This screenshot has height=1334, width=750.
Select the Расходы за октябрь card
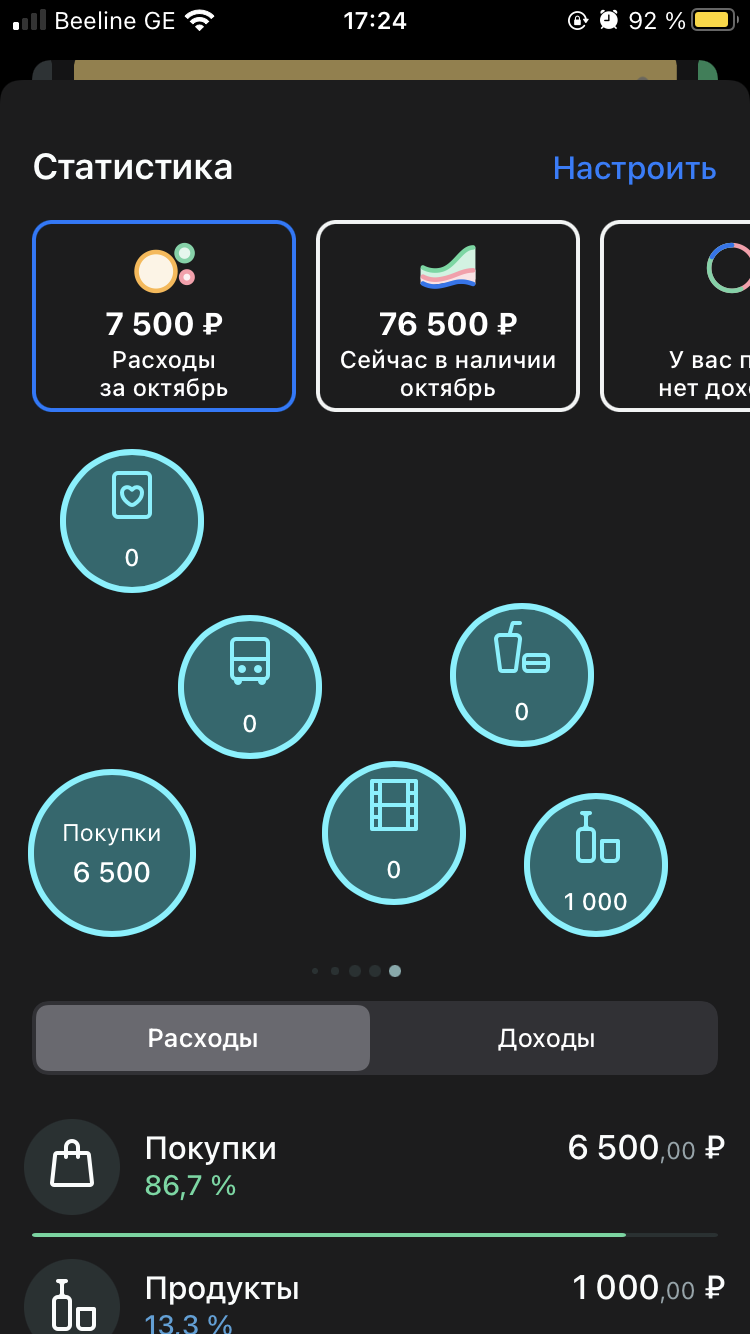tap(164, 316)
